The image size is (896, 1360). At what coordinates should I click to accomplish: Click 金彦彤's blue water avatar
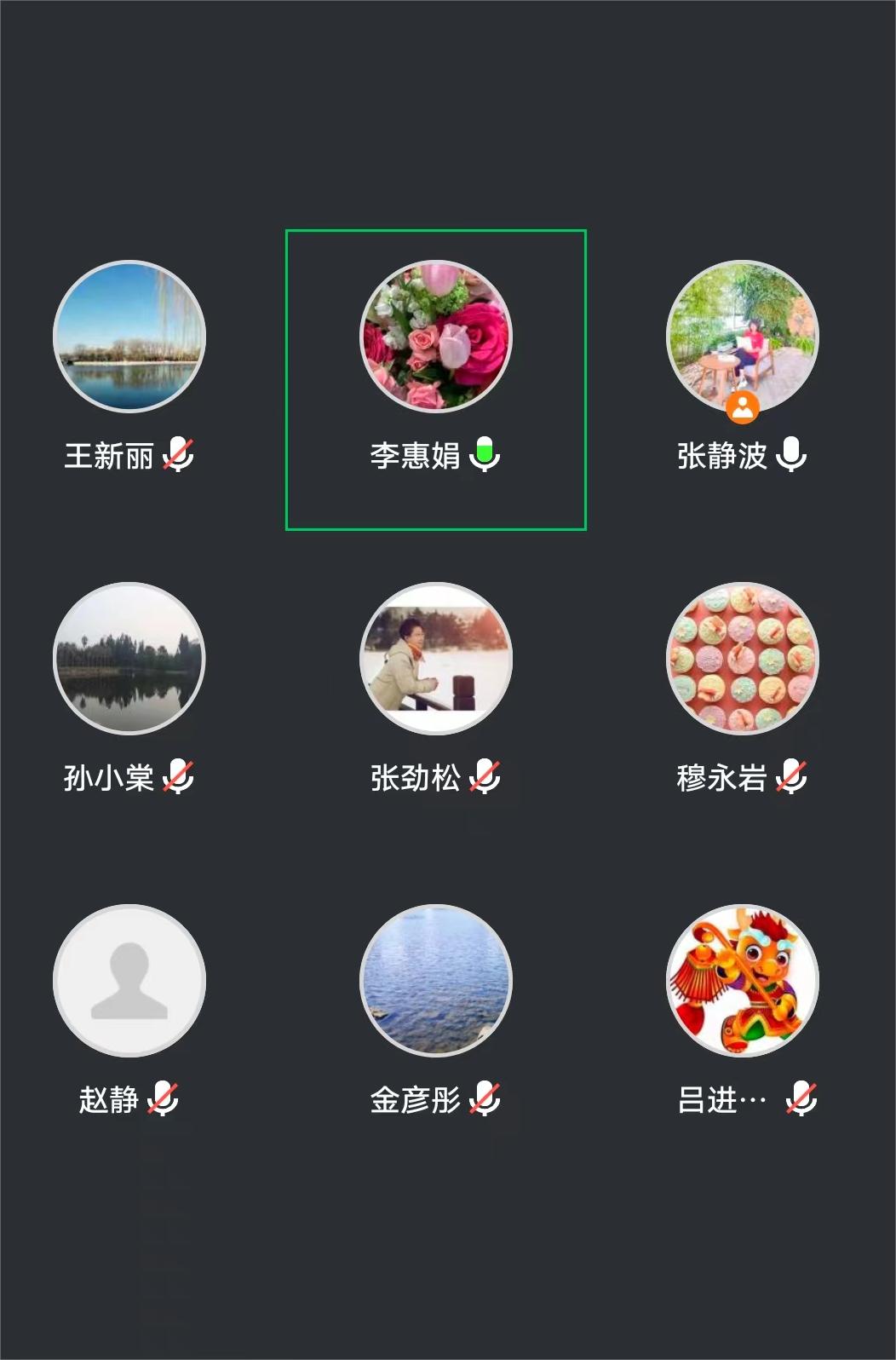[435, 981]
